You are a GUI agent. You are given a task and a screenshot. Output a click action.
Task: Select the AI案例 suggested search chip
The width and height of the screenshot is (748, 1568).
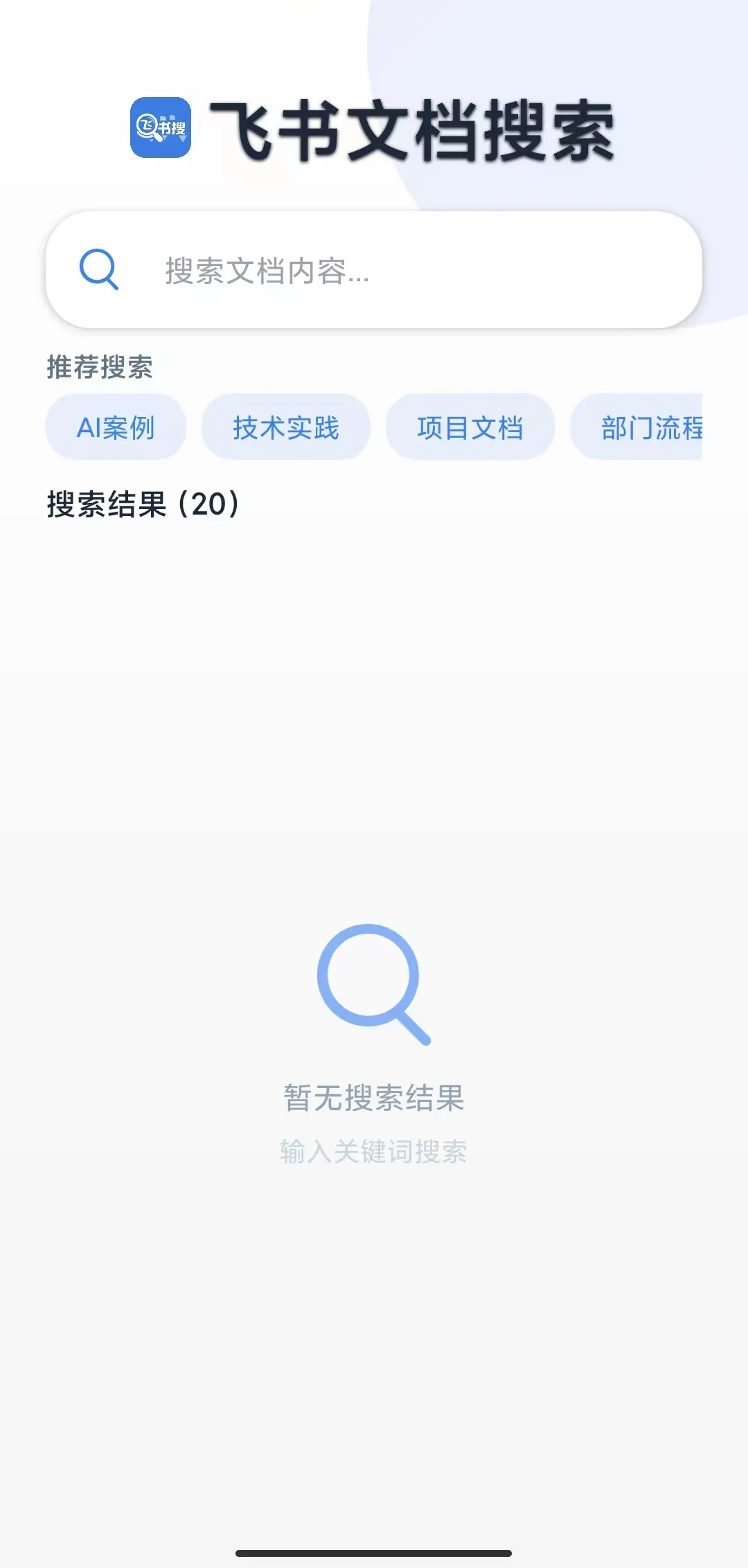pos(116,427)
